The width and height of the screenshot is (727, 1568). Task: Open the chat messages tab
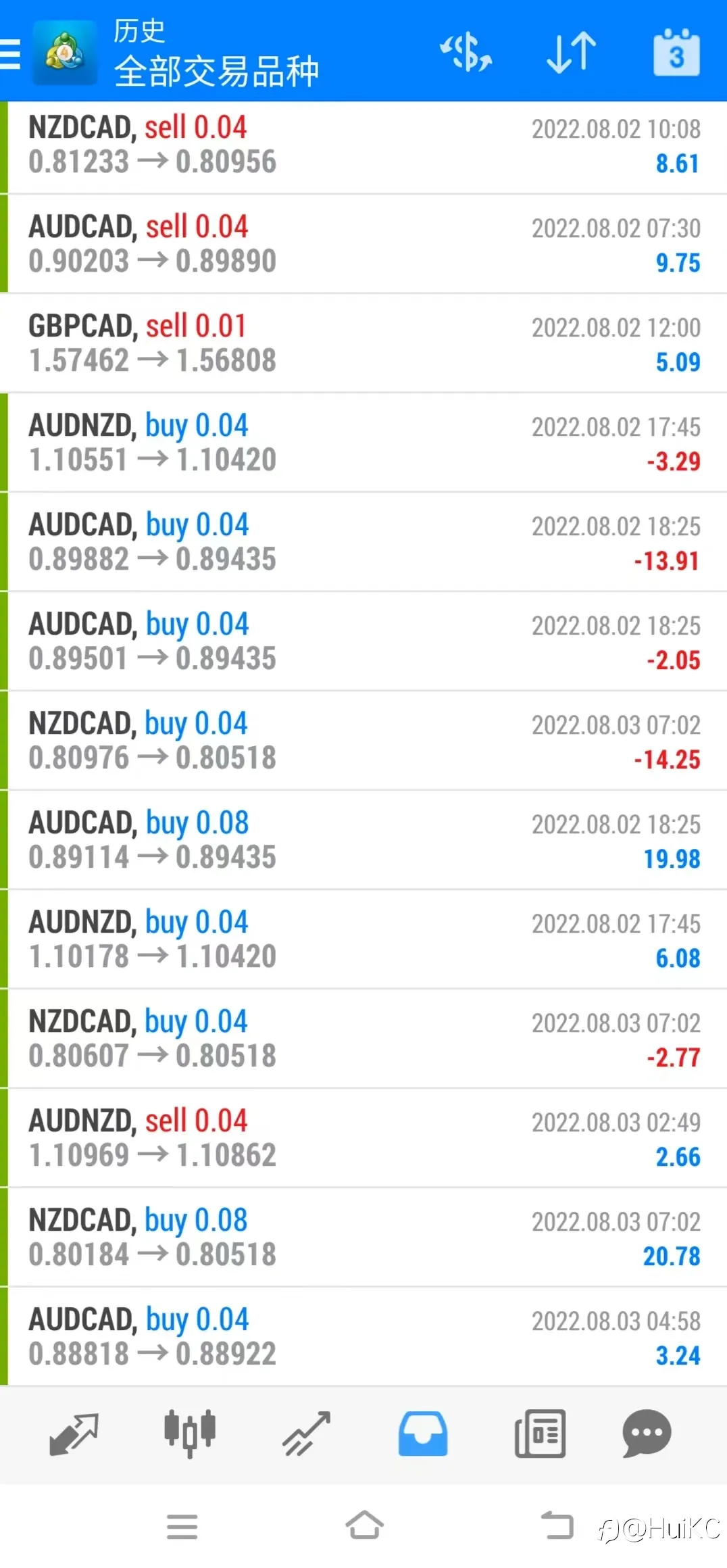click(x=647, y=1434)
